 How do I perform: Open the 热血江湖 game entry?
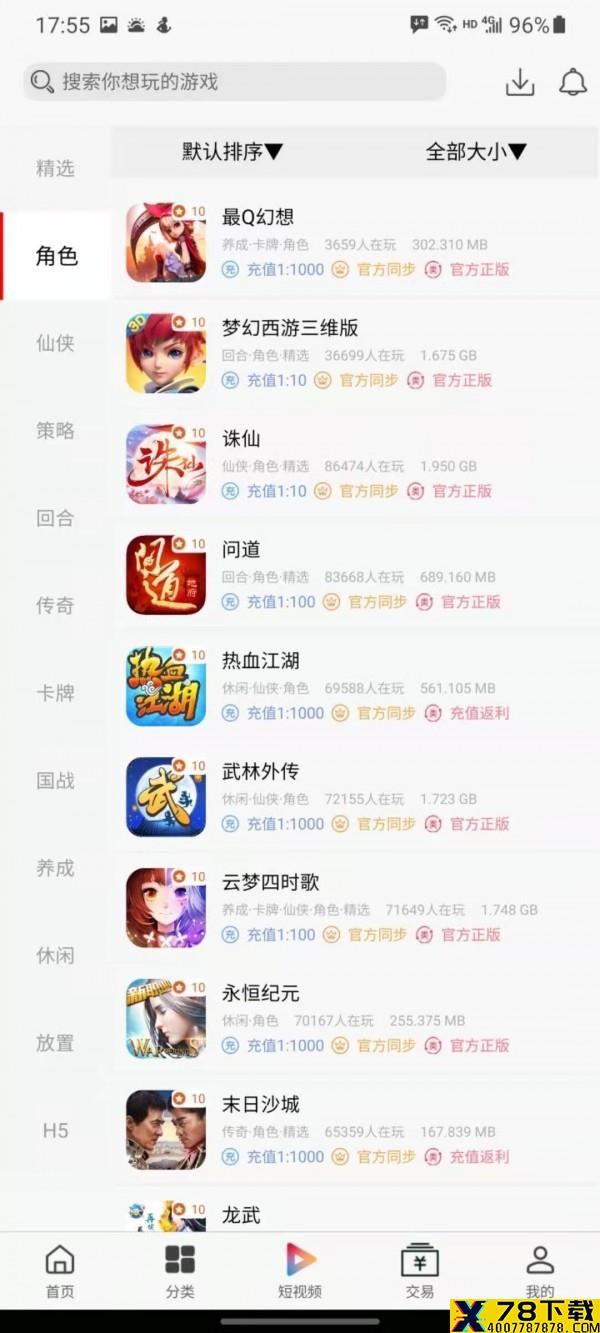[356, 686]
